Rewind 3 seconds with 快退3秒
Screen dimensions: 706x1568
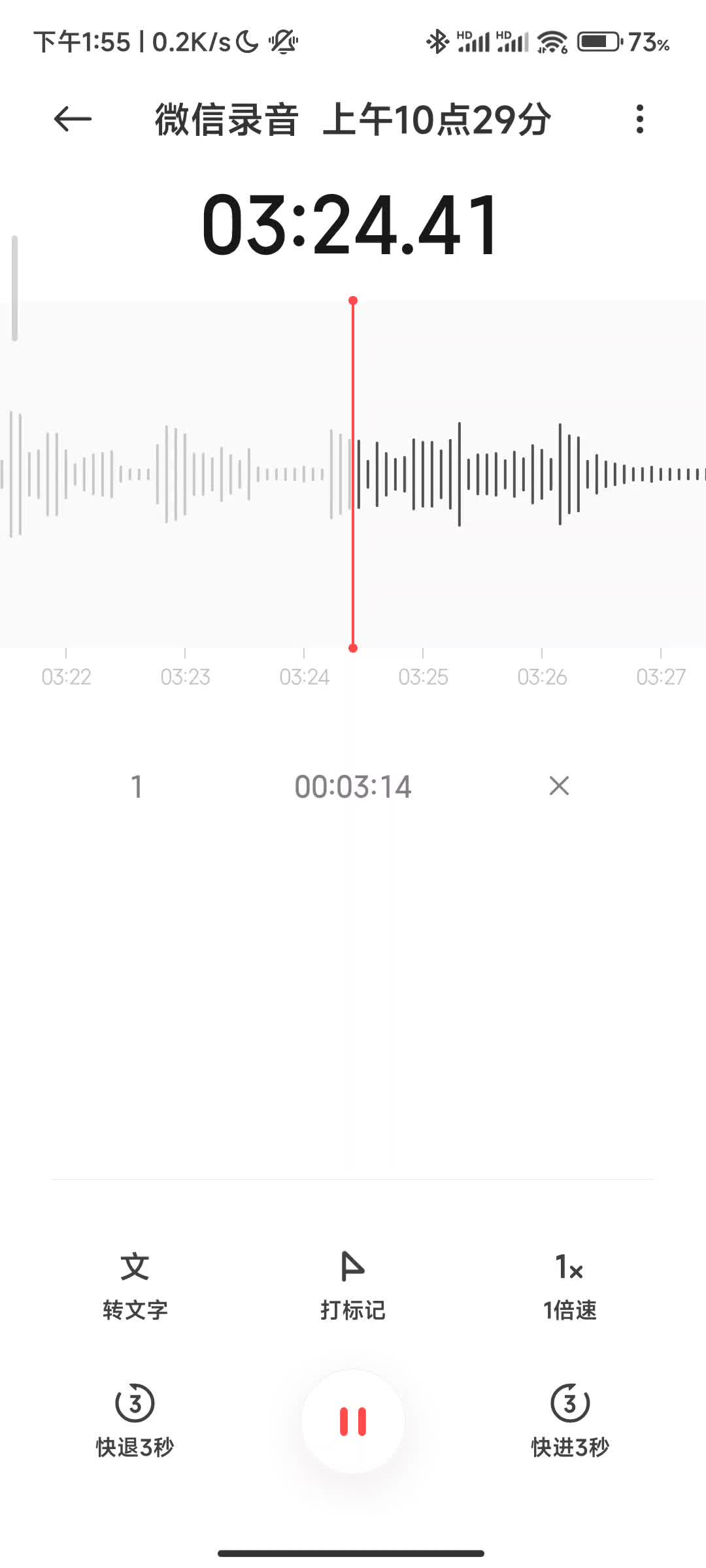tap(135, 1420)
